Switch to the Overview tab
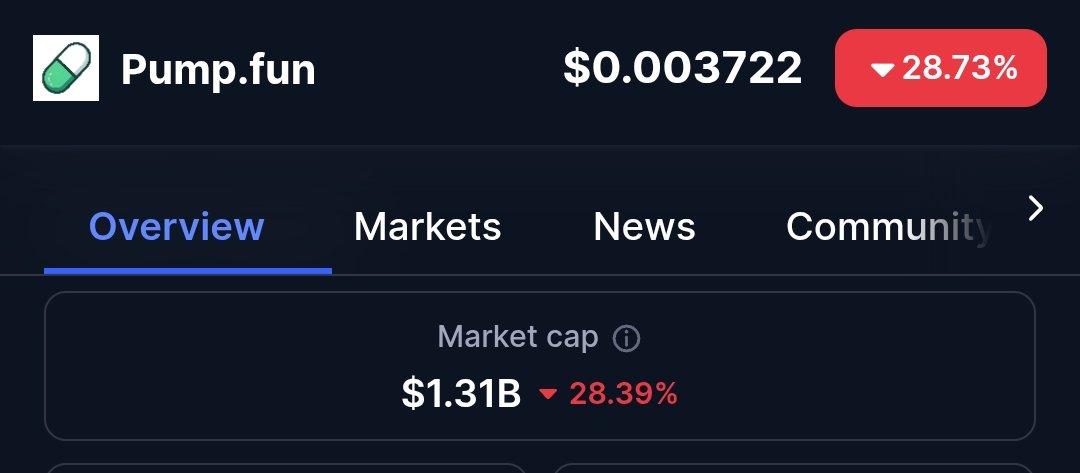 tap(177, 227)
